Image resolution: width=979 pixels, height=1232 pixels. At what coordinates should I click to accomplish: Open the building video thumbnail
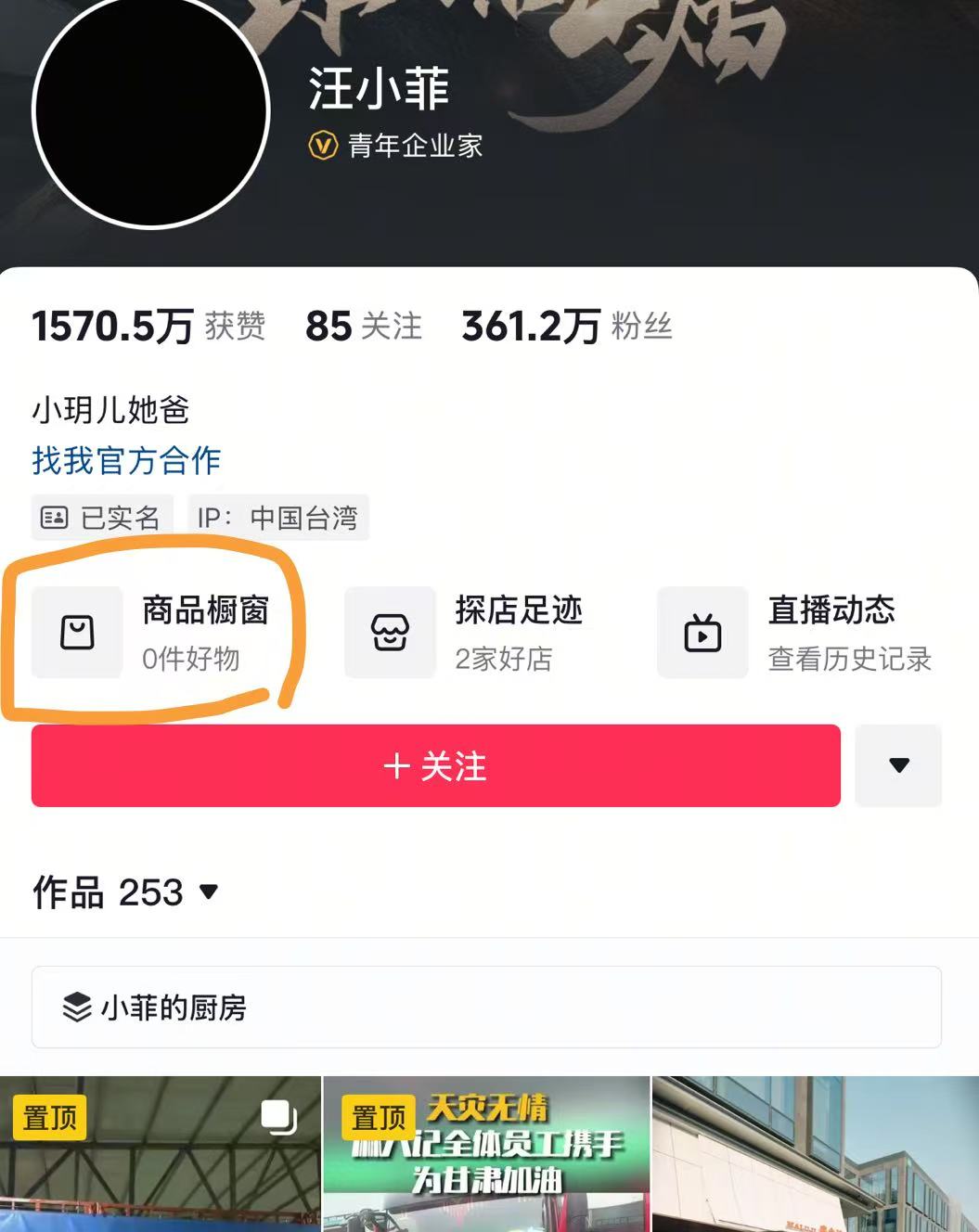[x=815, y=1155]
